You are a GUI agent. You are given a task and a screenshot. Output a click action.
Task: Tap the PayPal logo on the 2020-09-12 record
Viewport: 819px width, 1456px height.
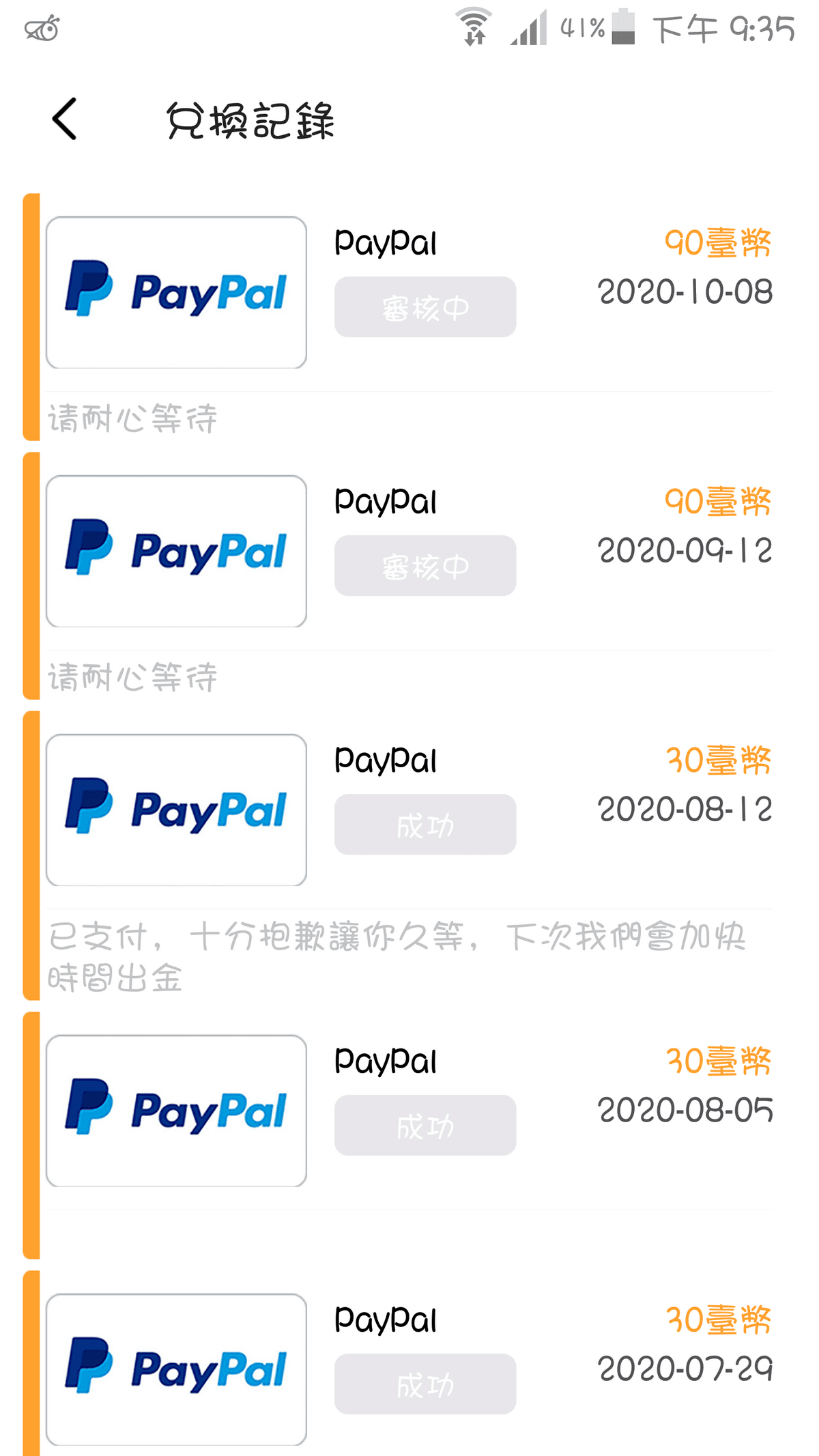(x=176, y=549)
